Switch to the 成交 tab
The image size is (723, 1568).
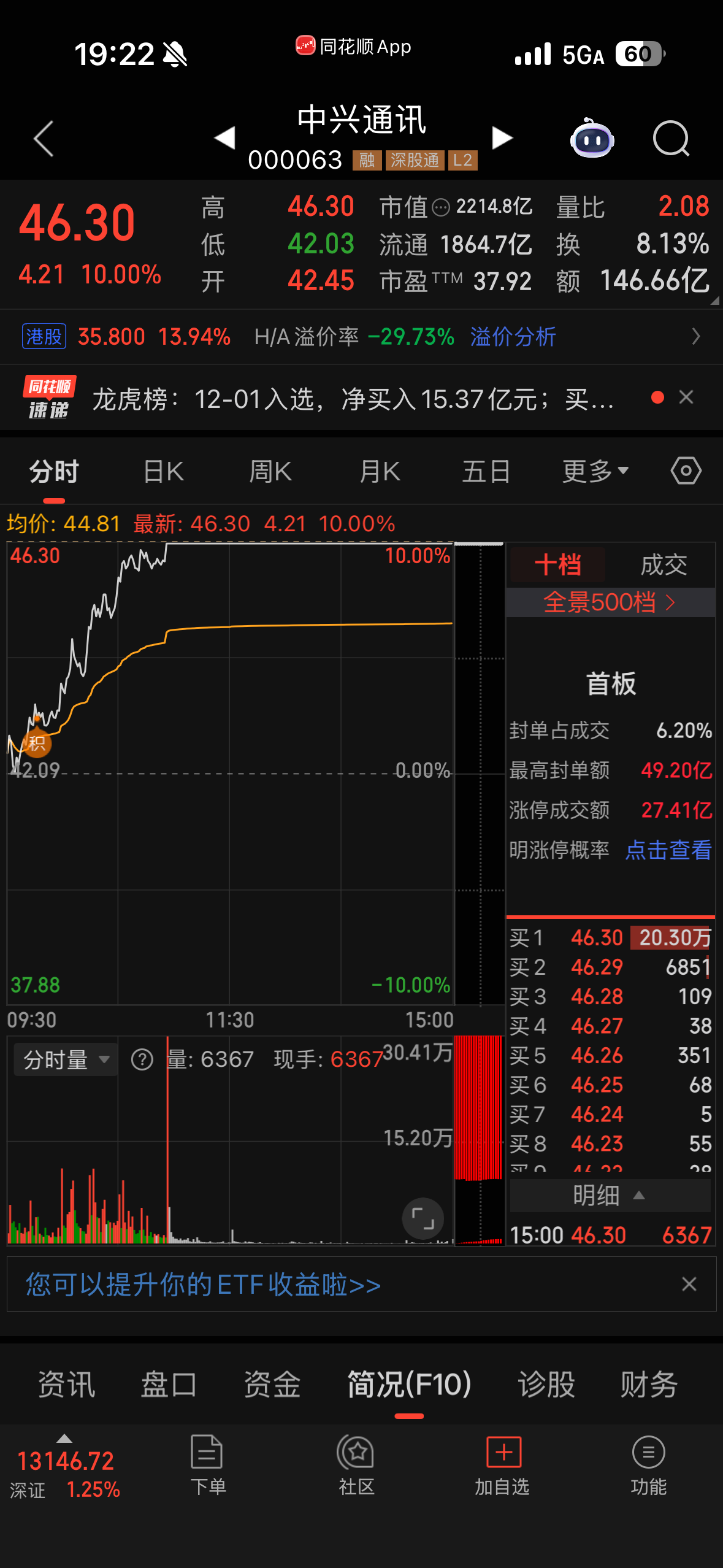click(664, 565)
